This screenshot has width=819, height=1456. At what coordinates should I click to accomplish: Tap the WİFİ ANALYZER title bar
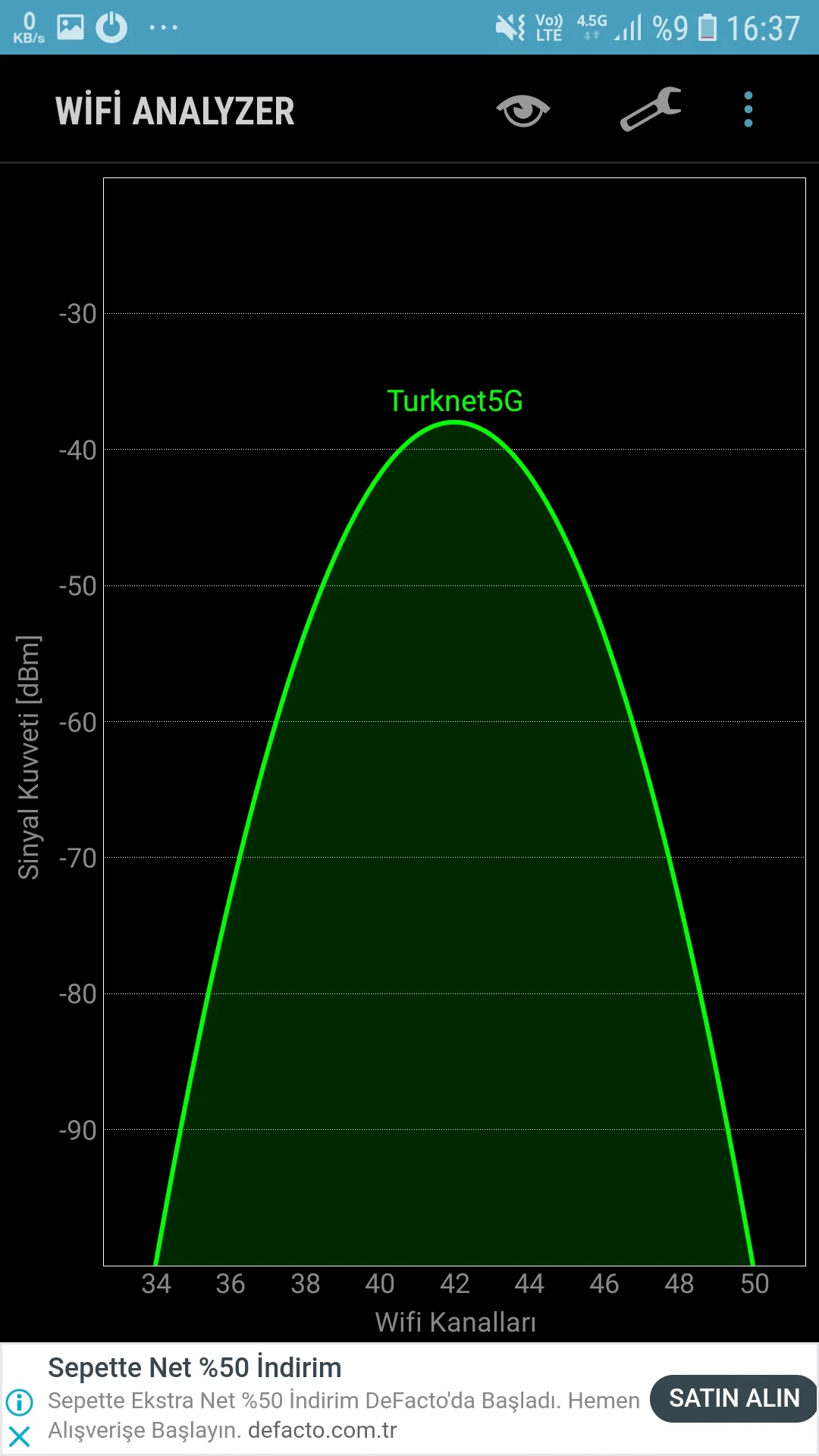coord(175,109)
